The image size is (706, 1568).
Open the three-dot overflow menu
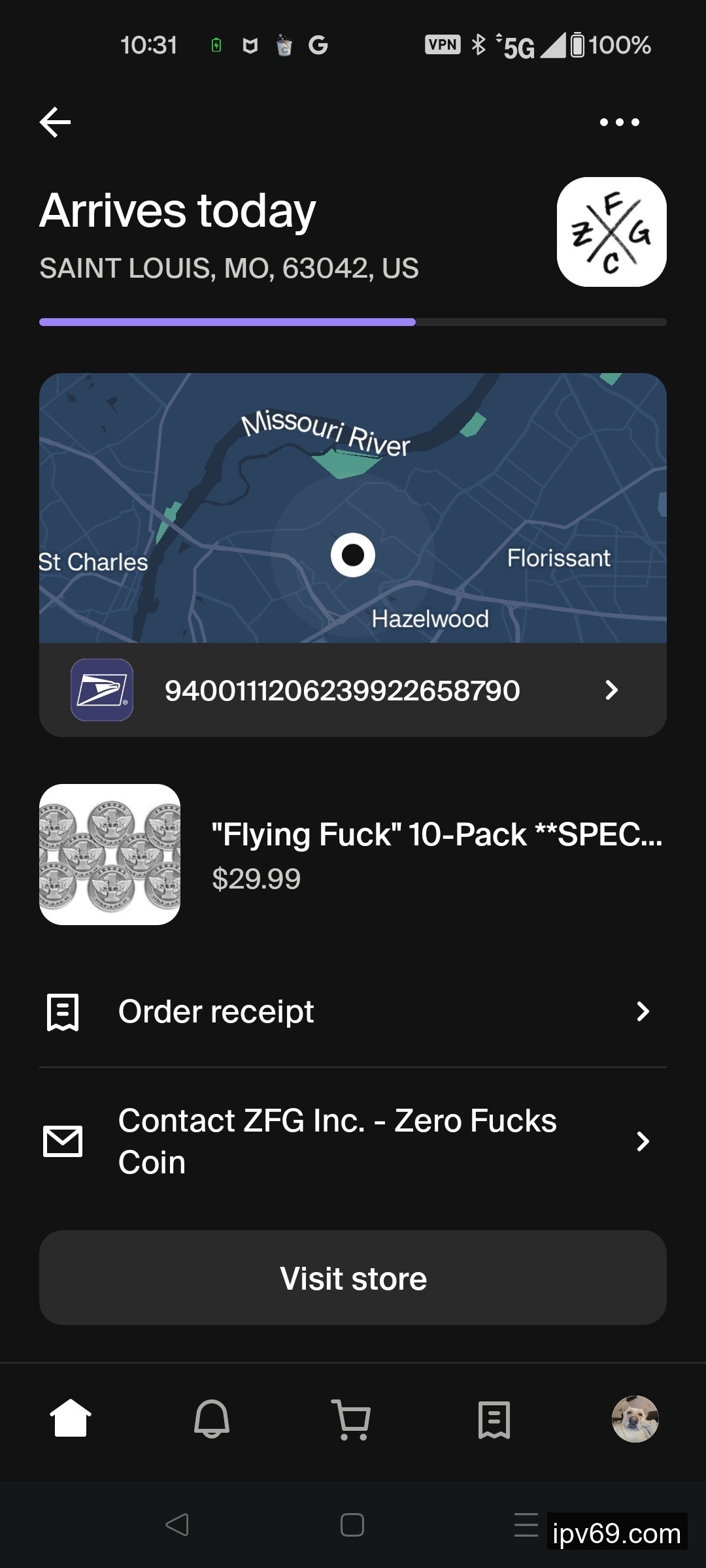[619, 122]
